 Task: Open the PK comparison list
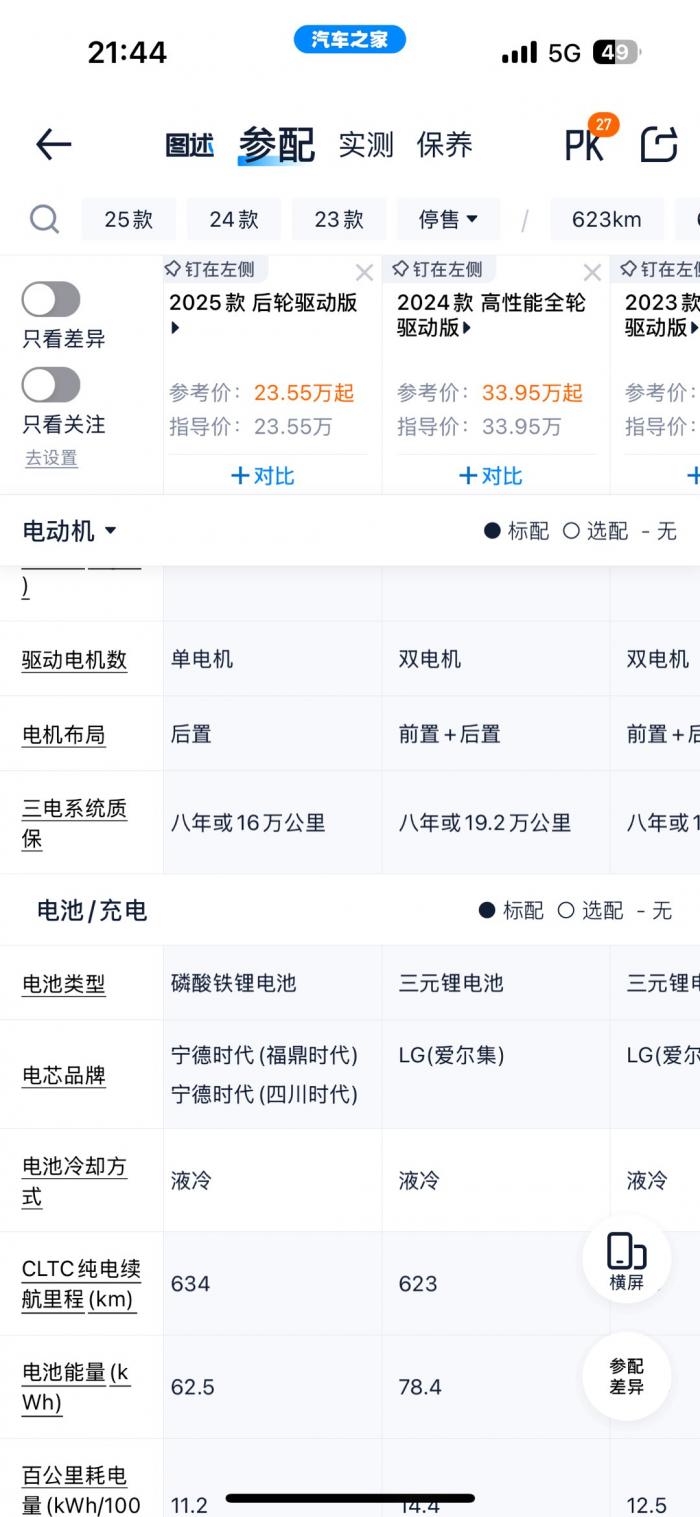tap(585, 146)
